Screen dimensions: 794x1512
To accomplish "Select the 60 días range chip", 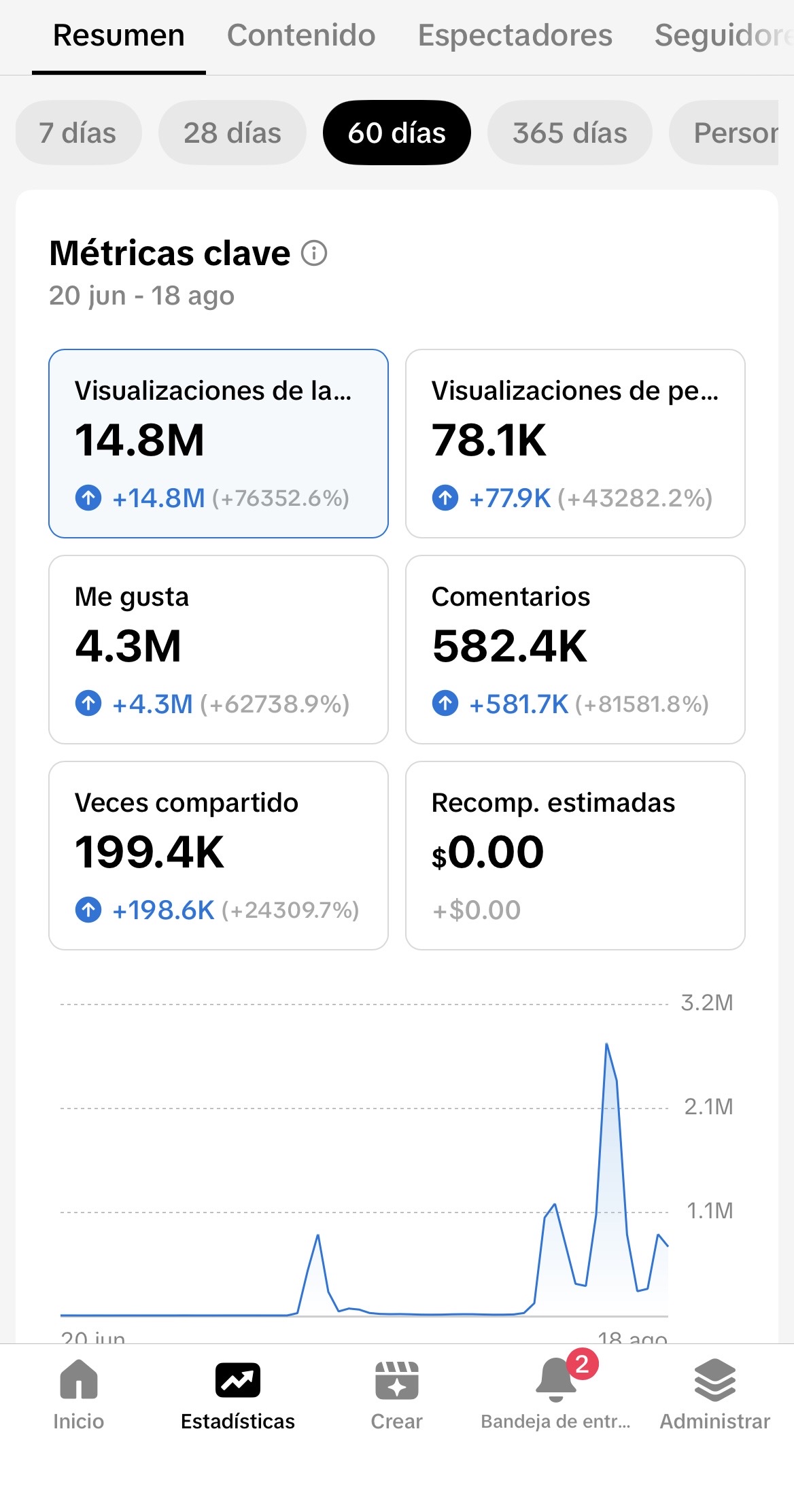I will click(x=397, y=133).
